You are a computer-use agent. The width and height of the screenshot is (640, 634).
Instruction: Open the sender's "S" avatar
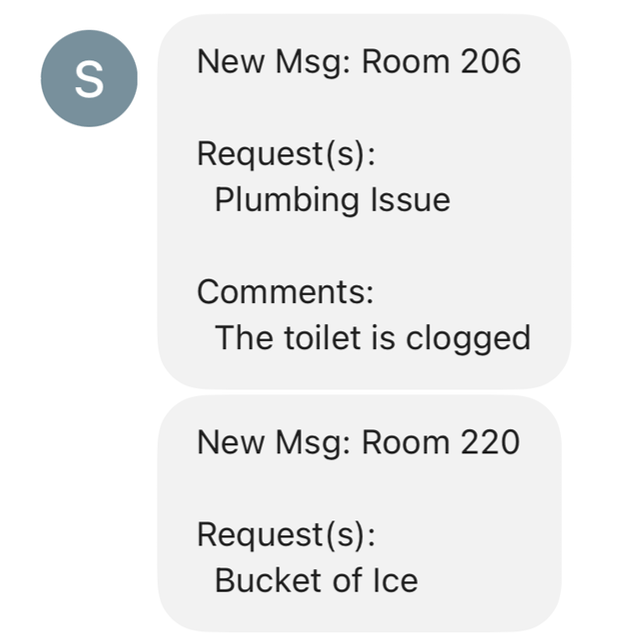(89, 79)
